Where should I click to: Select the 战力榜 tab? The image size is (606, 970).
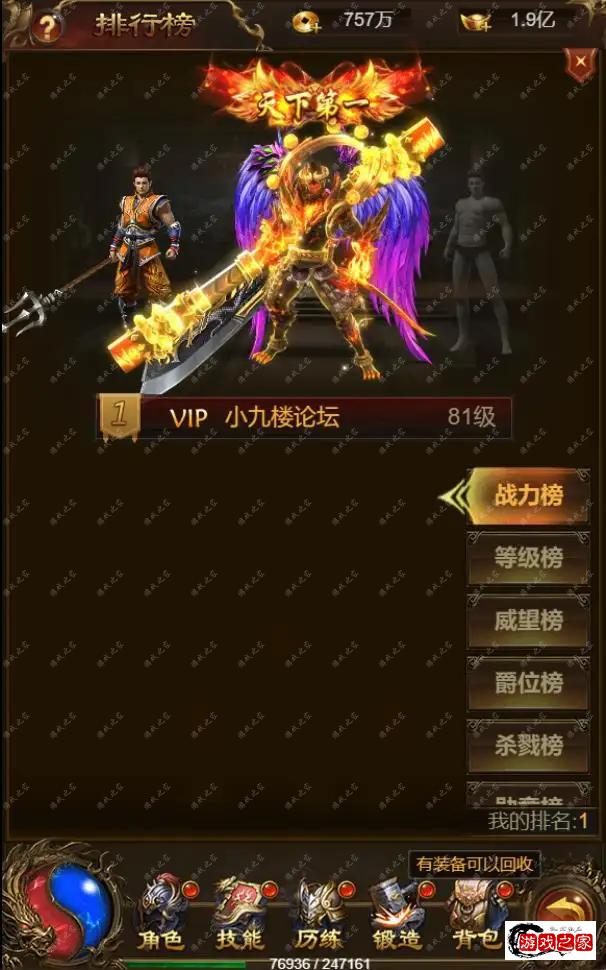[x=528, y=495]
